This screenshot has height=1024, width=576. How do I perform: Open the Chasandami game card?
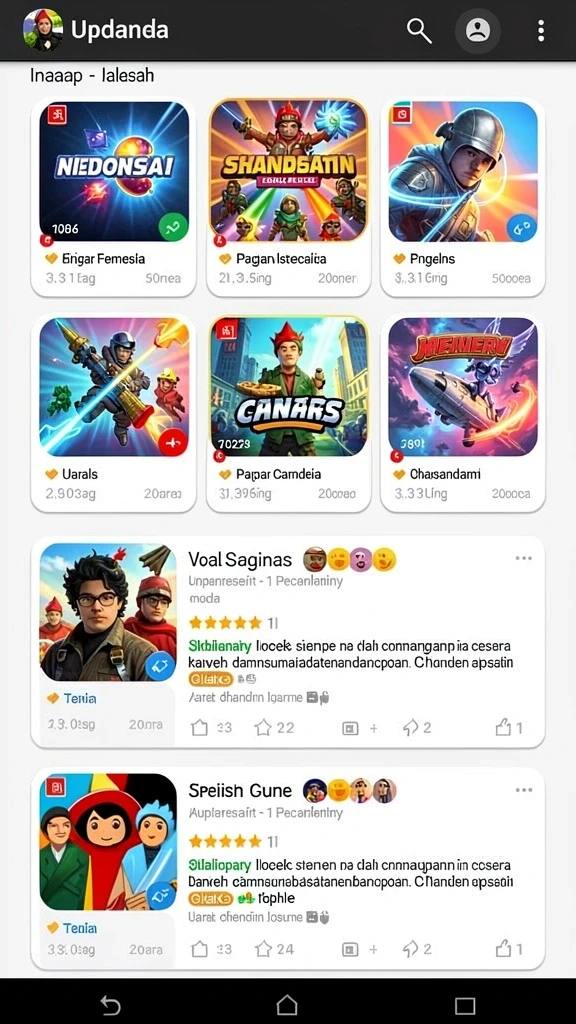click(463, 413)
